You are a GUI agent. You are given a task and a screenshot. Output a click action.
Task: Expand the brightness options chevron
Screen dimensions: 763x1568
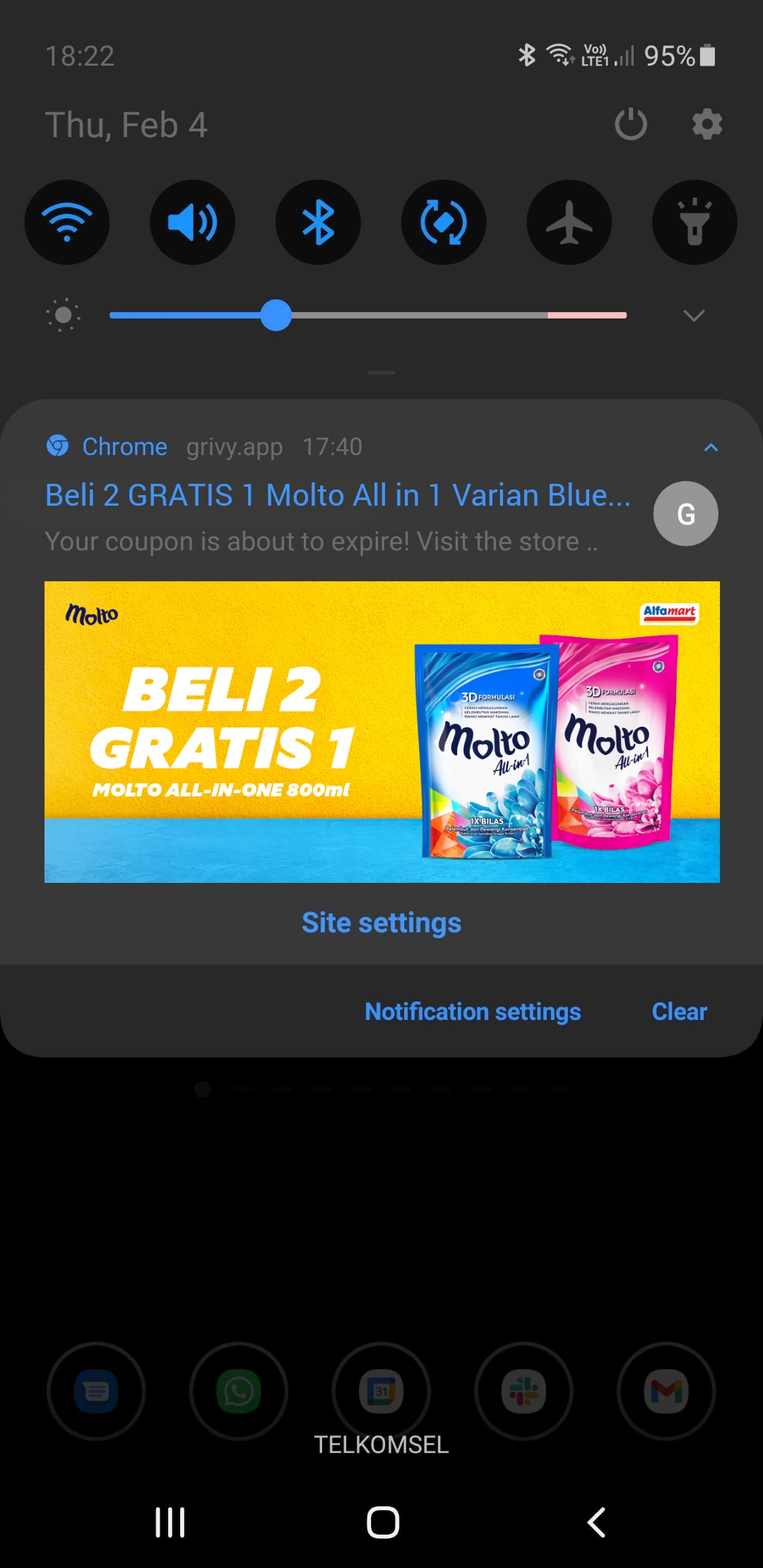[694, 316]
